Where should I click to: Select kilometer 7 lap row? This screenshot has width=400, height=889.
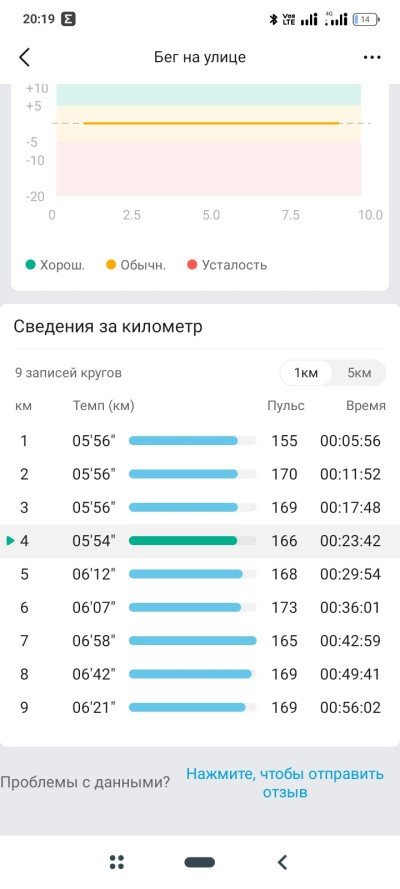pyautogui.click(x=200, y=641)
